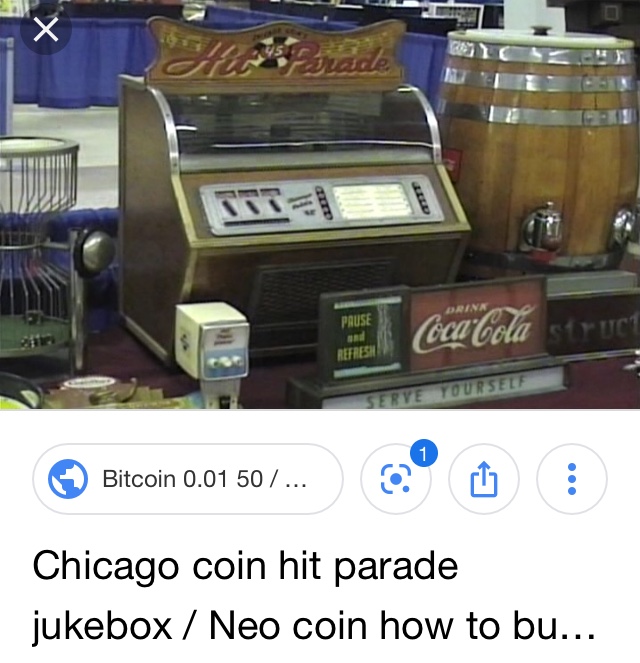Viewport: 640px width, 663px height.
Task: Visit the Bitcoin 0.01 50 source page
Action: [187, 479]
